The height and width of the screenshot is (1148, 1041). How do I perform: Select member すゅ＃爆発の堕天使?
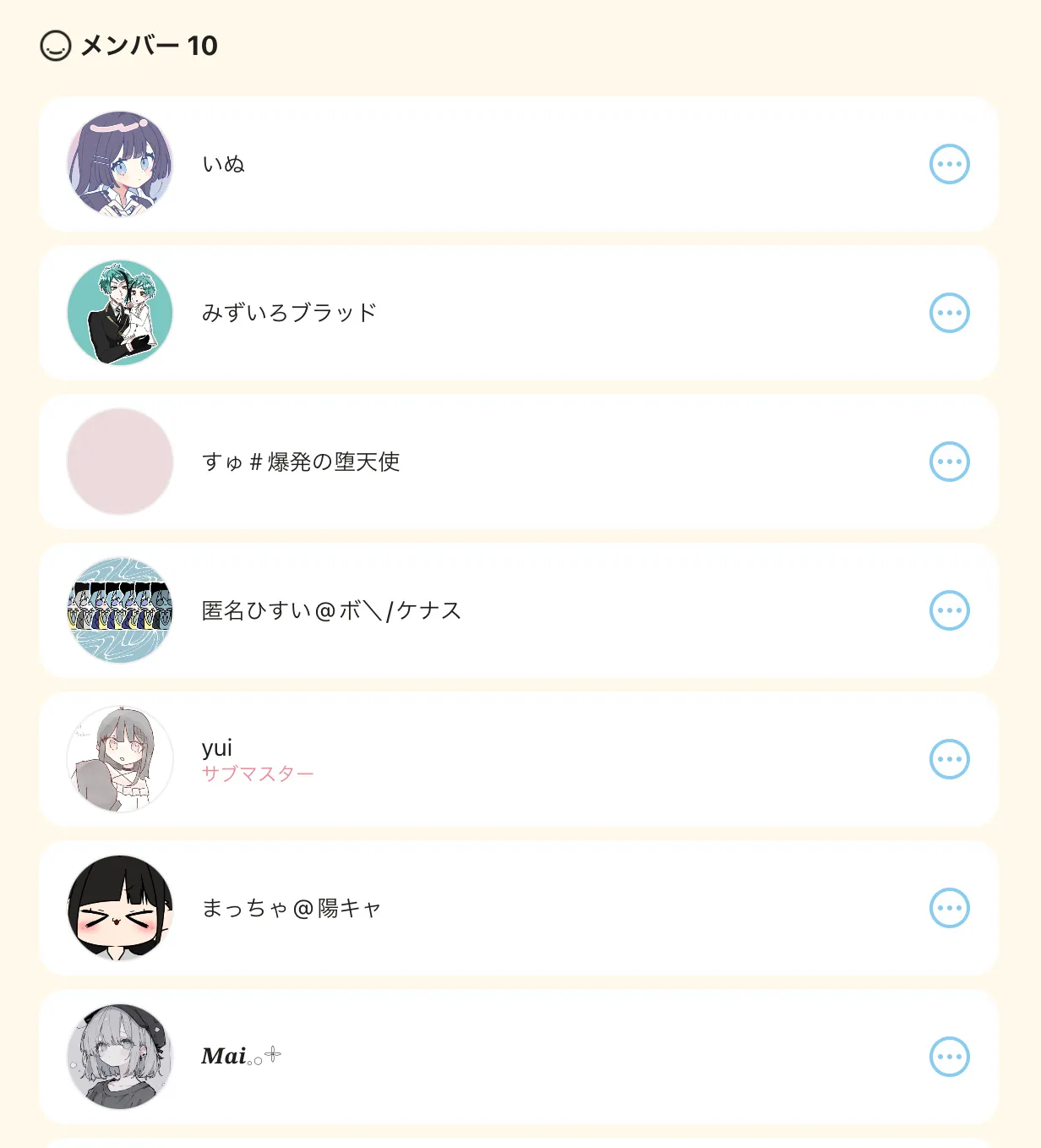click(301, 462)
